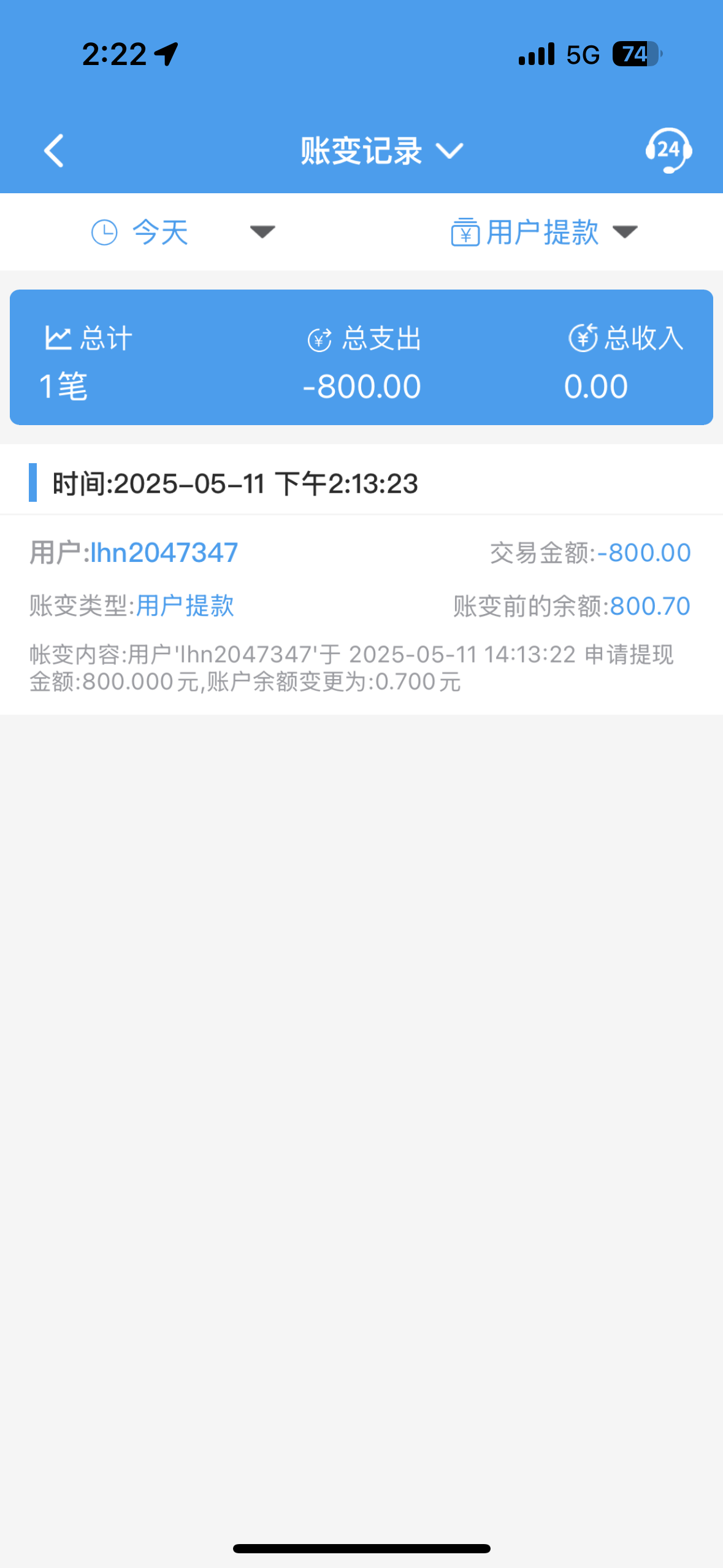
Task: Open the 今天 date filter dropdown
Action: (x=183, y=233)
